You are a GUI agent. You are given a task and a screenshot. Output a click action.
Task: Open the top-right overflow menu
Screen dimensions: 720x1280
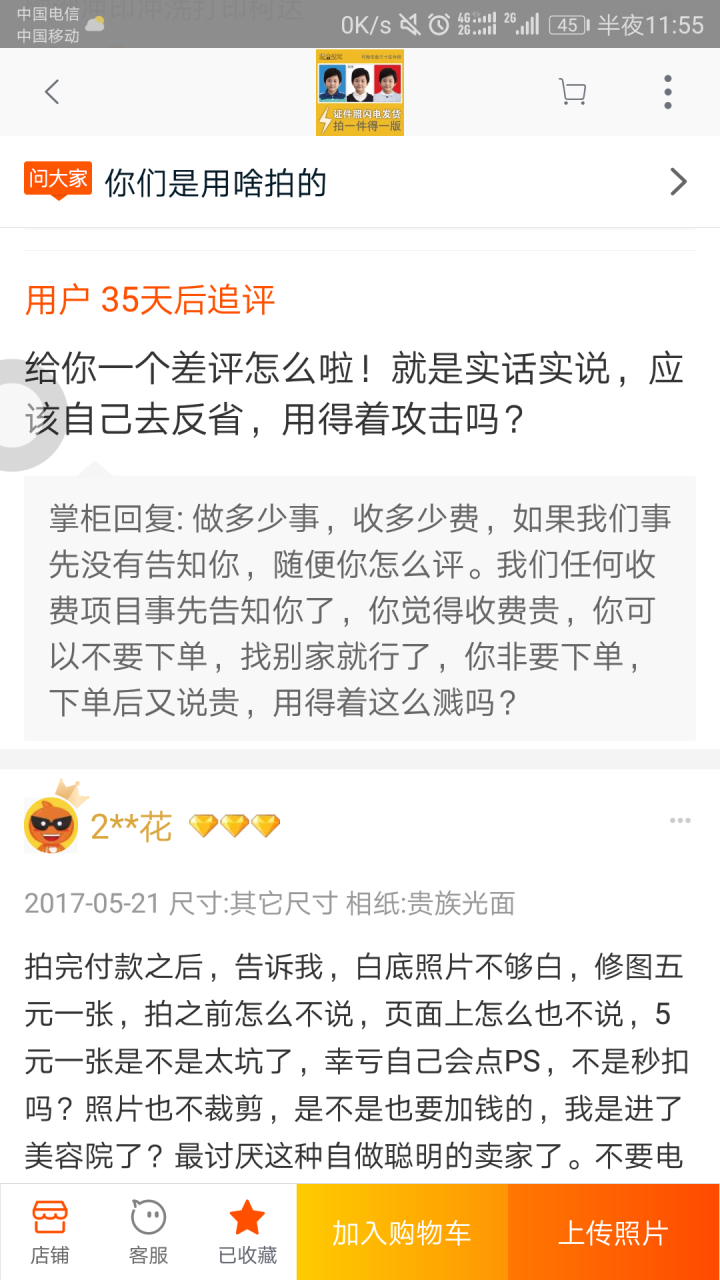click(667, 92)
